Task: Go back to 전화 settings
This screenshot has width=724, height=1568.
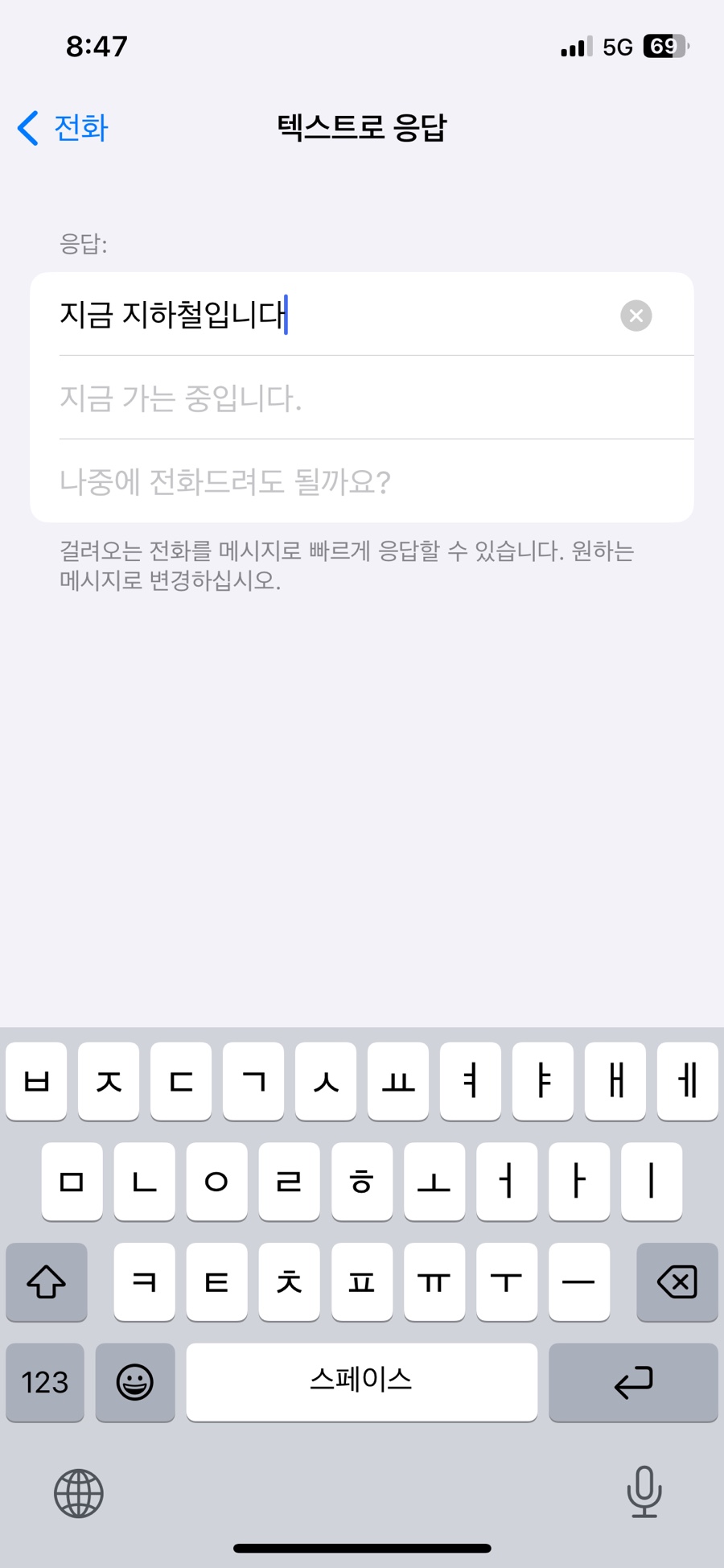Action: coord(63,128)
